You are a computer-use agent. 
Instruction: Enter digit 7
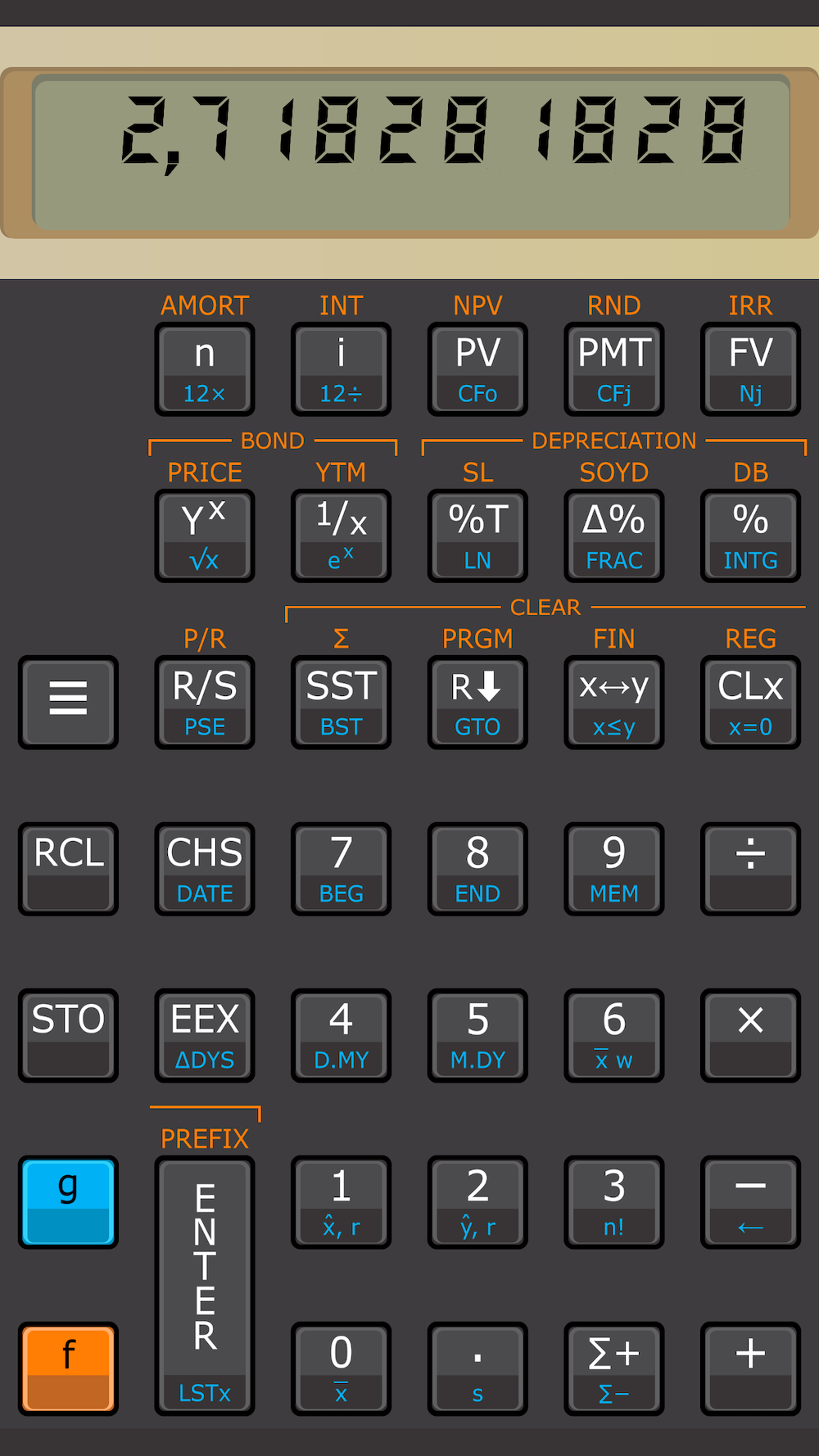pos(341,869)
